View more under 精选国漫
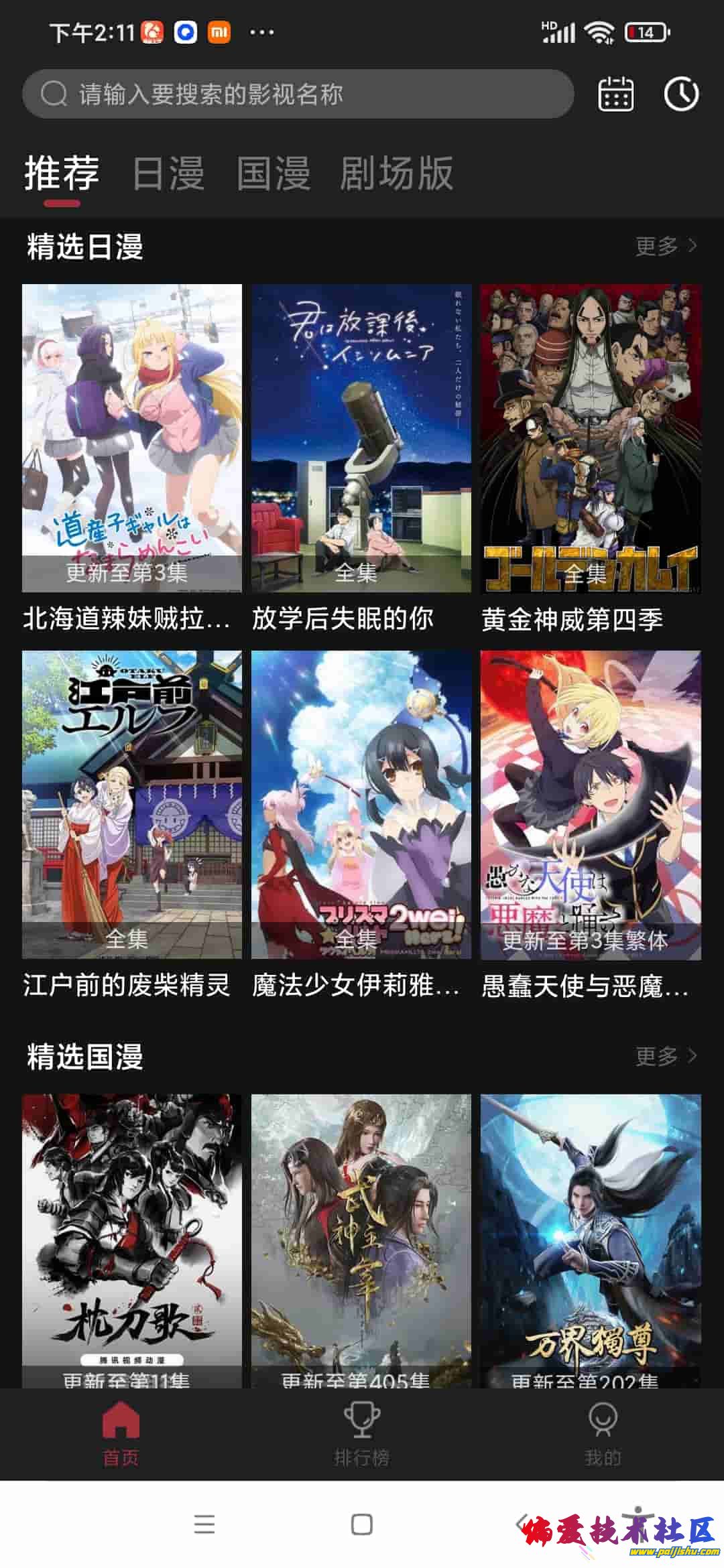Image resolution: width=724 pixels, height=1568 pixels. point(665,1057)
